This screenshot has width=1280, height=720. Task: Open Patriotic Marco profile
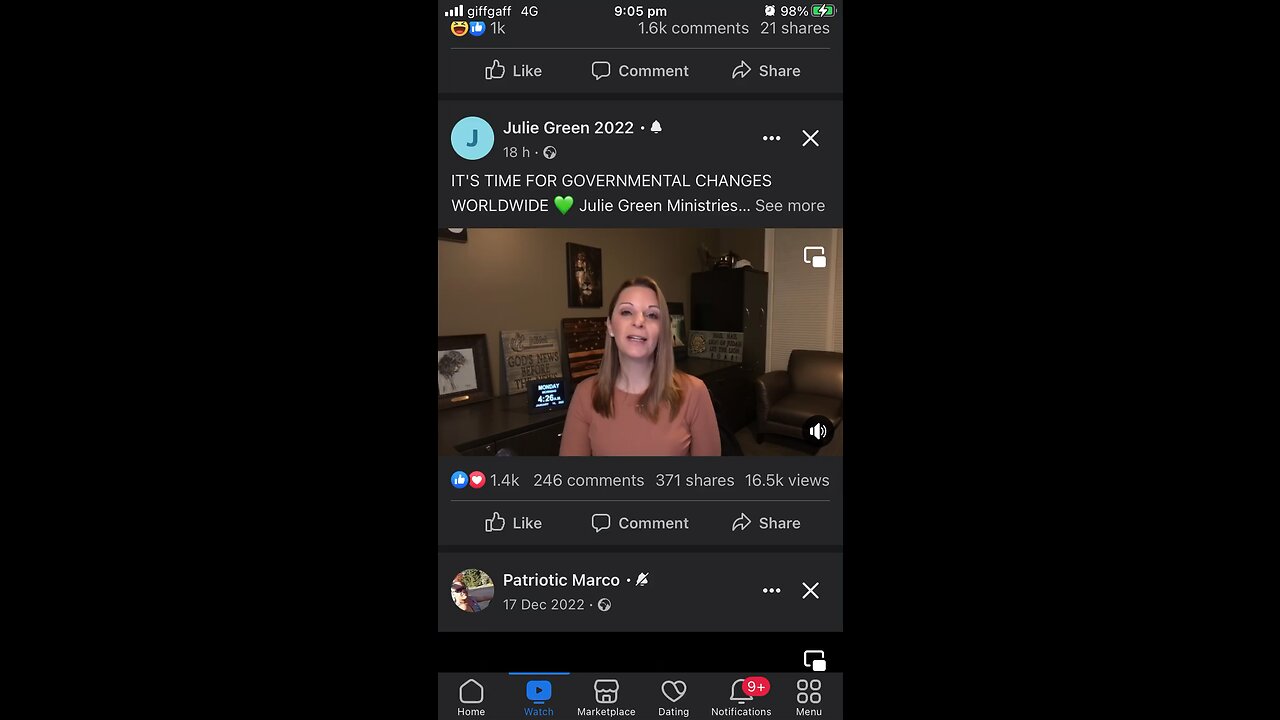click(561, 580)
